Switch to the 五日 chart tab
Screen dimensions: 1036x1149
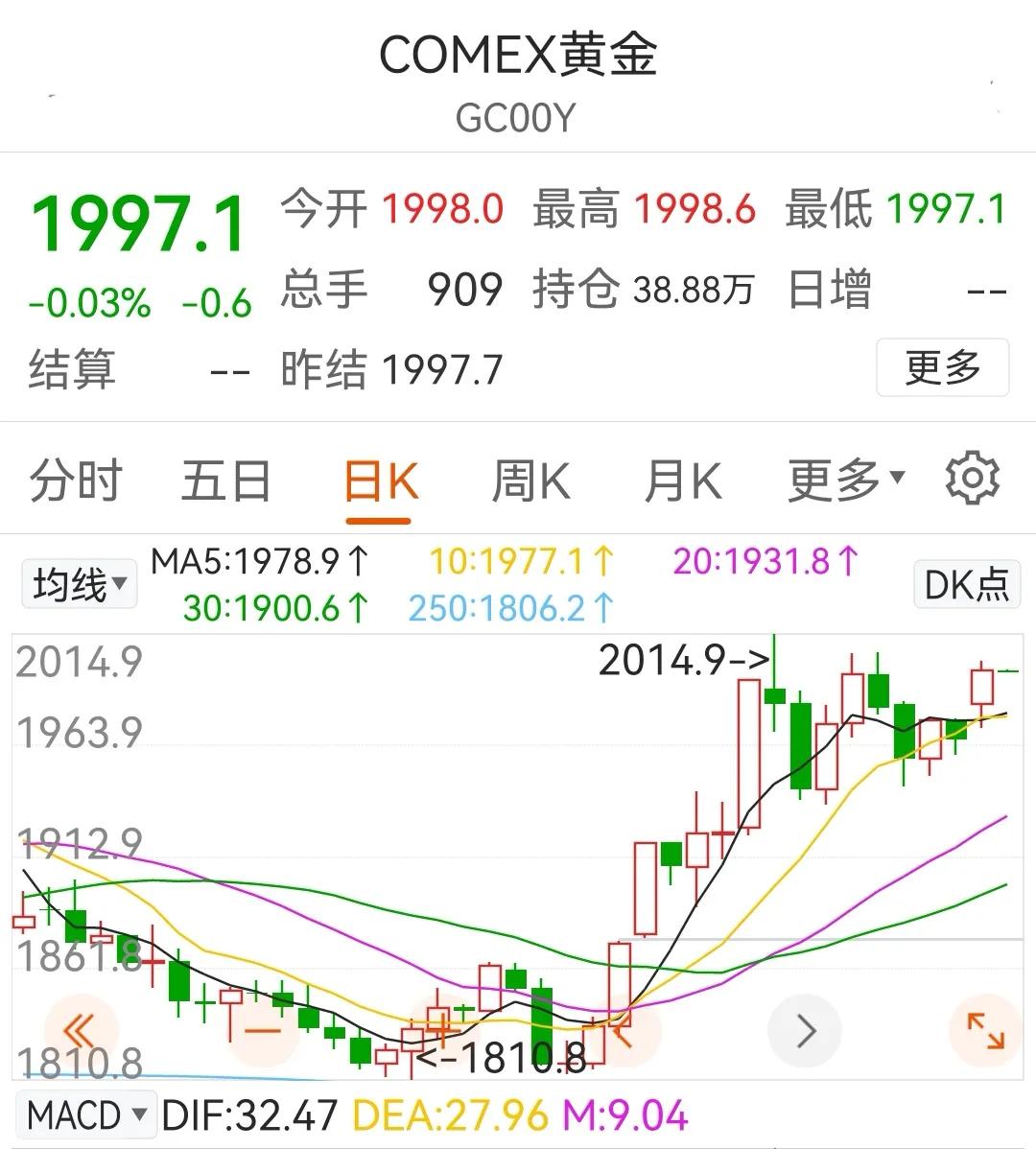click(x=226, y=481)
